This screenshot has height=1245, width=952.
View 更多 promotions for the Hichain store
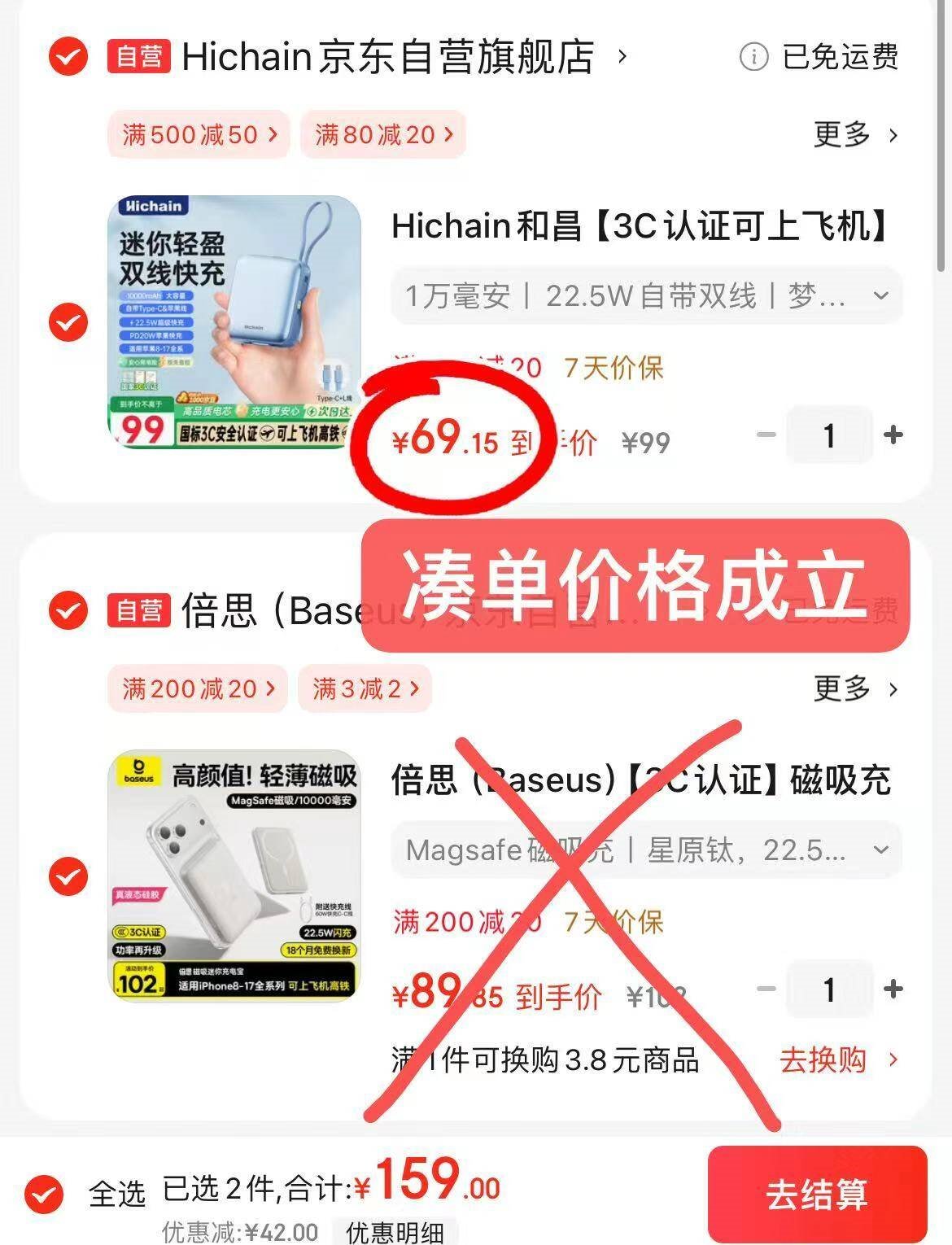(854, 134)
